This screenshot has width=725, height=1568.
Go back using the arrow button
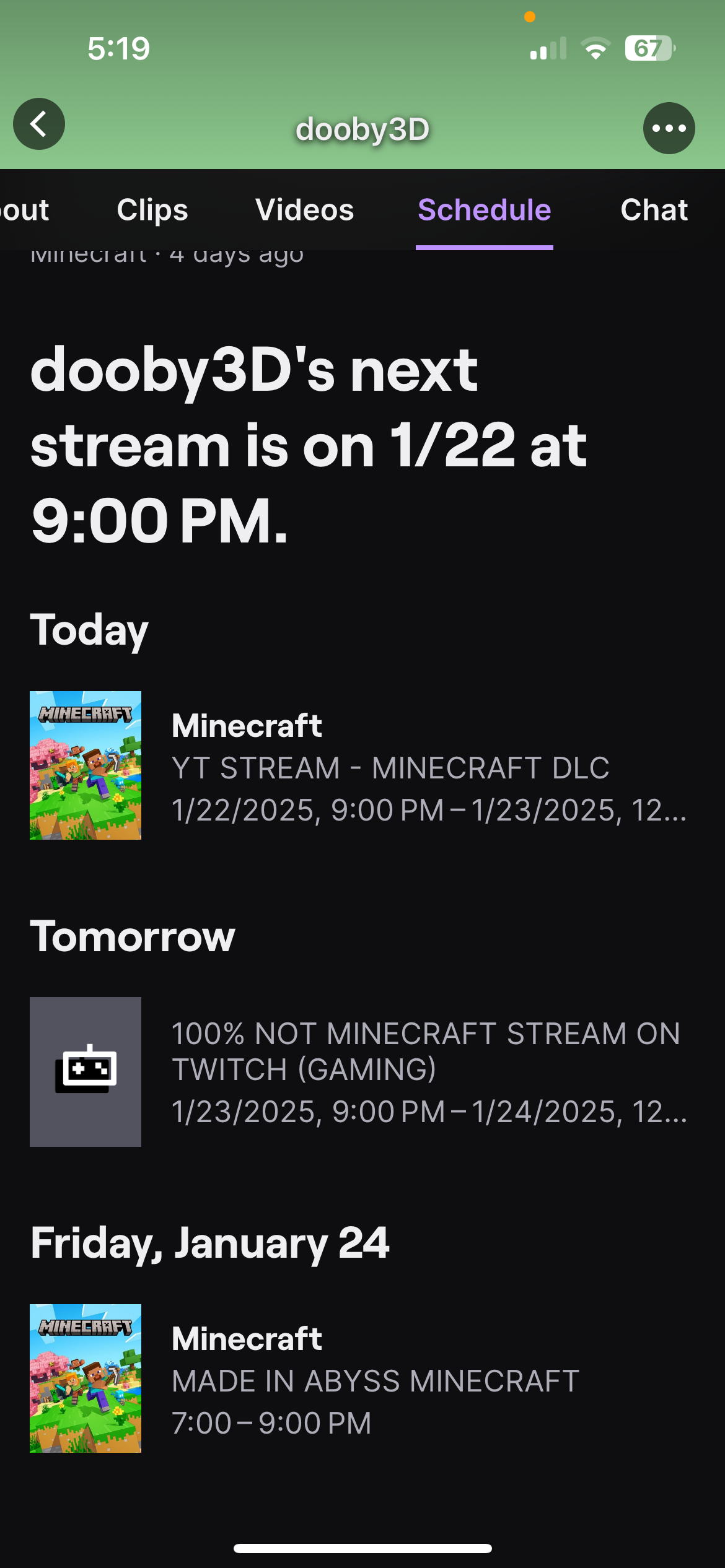pos(39,124)
